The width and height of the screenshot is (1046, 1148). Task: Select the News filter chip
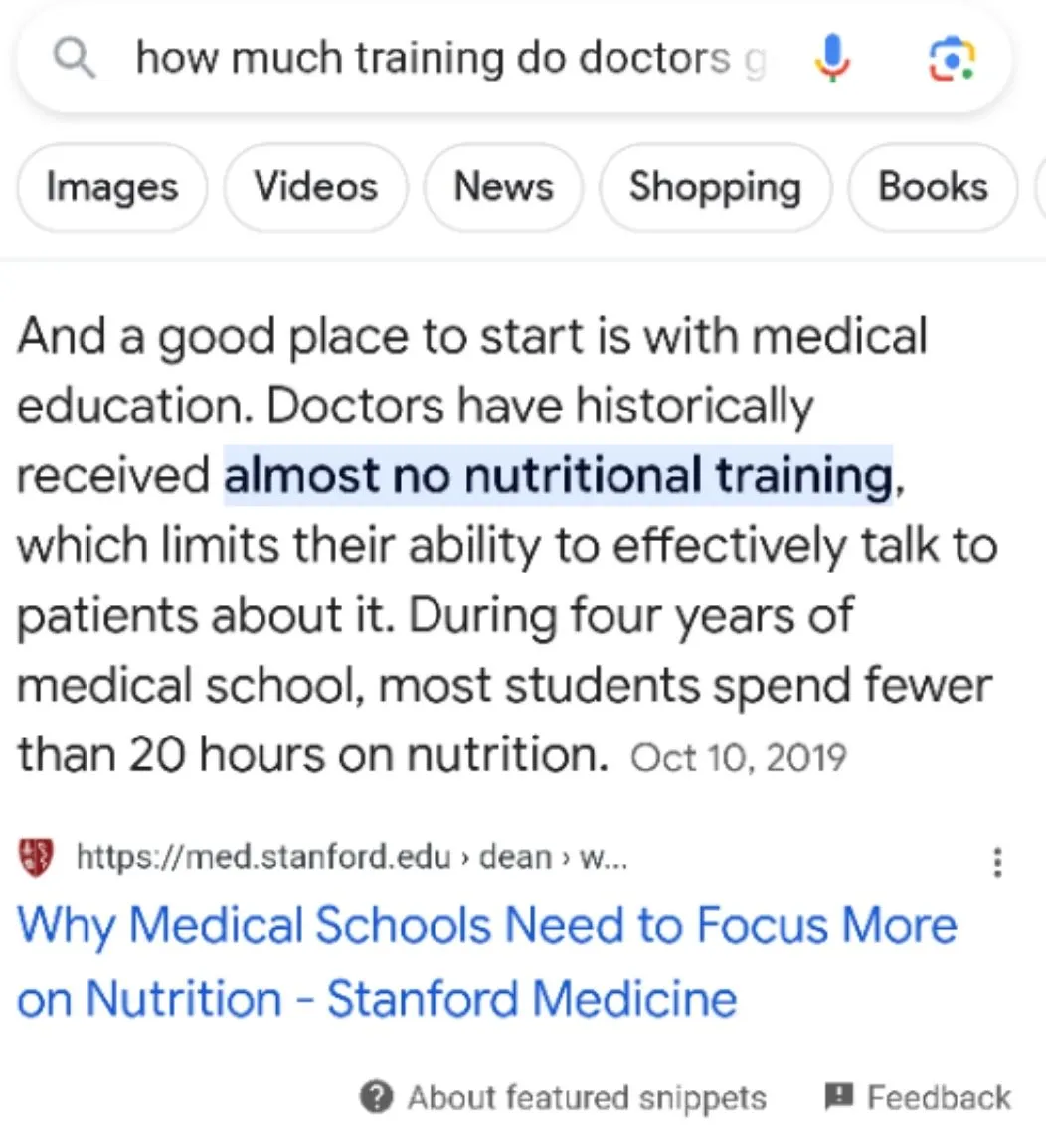click(x=503, y=187)
